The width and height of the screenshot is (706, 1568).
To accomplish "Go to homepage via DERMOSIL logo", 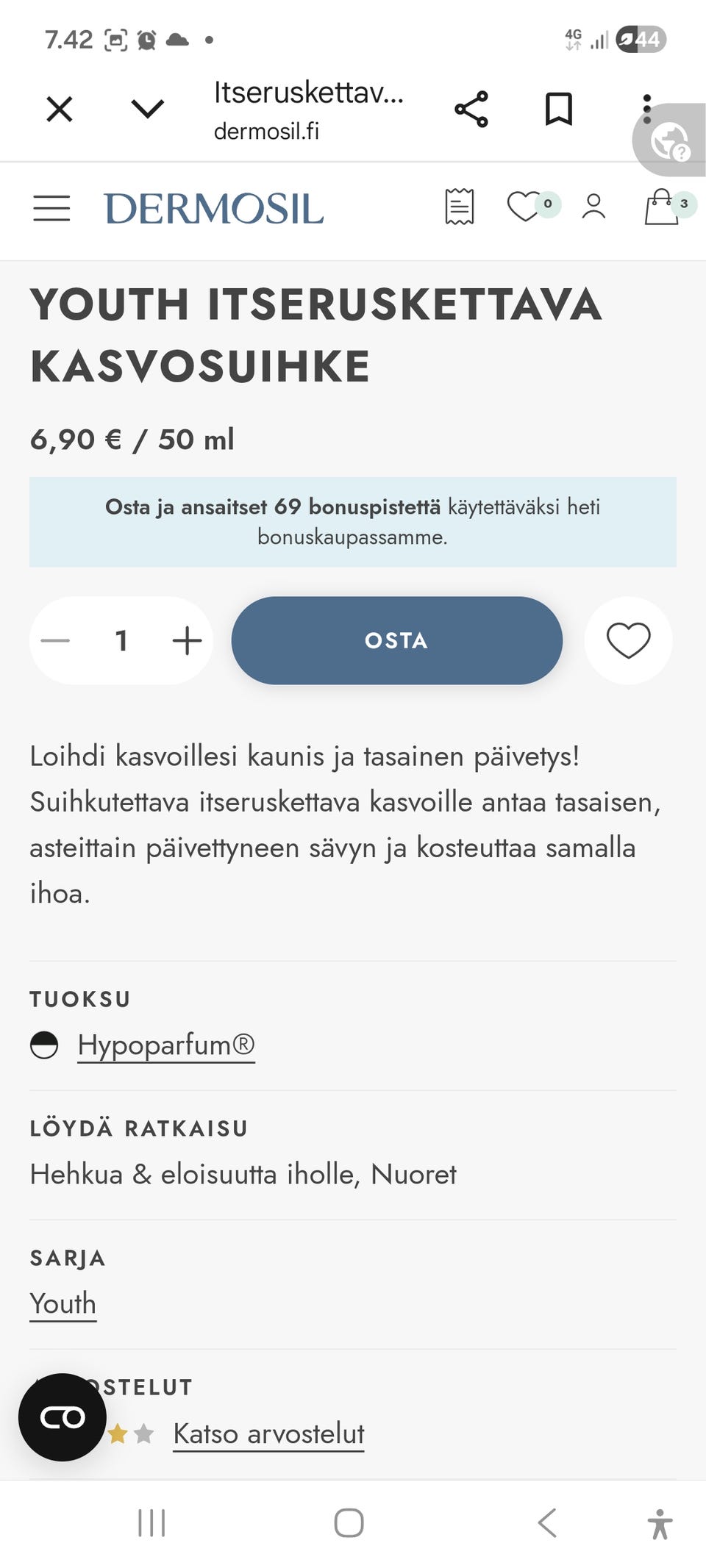I will (x=213, y=209).
